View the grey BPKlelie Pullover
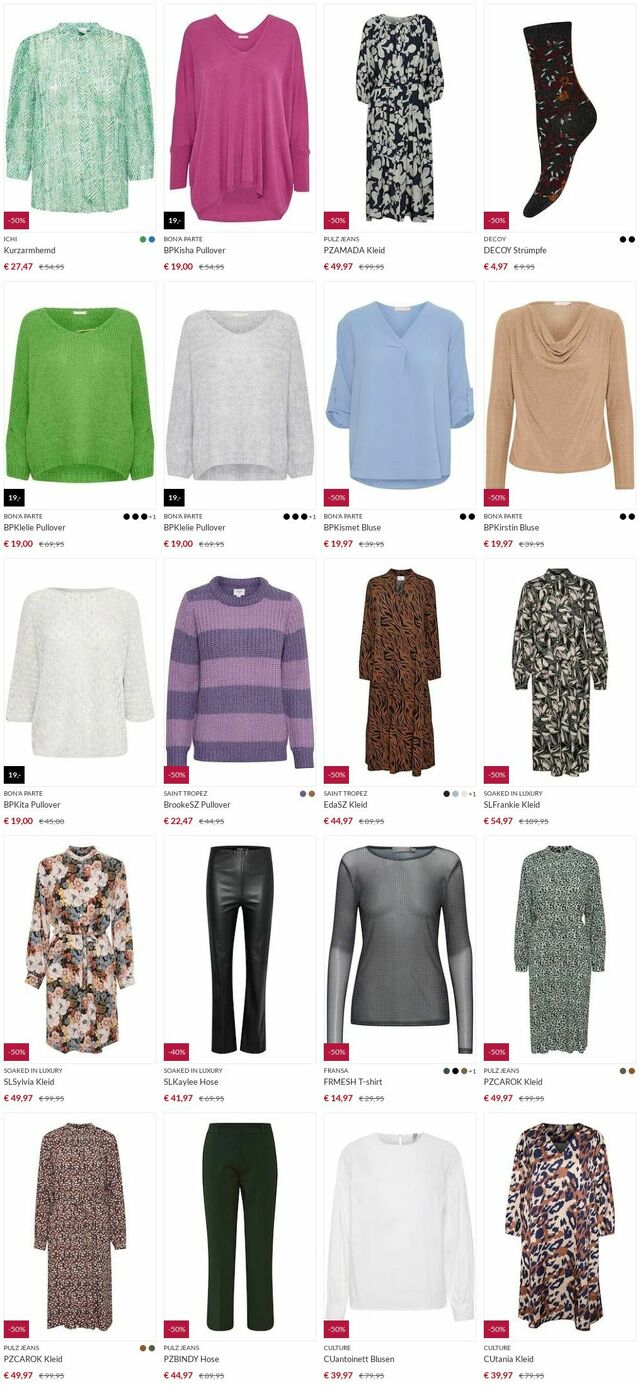The width and height of the screenshot is (640, 1386). coord(240,395)
